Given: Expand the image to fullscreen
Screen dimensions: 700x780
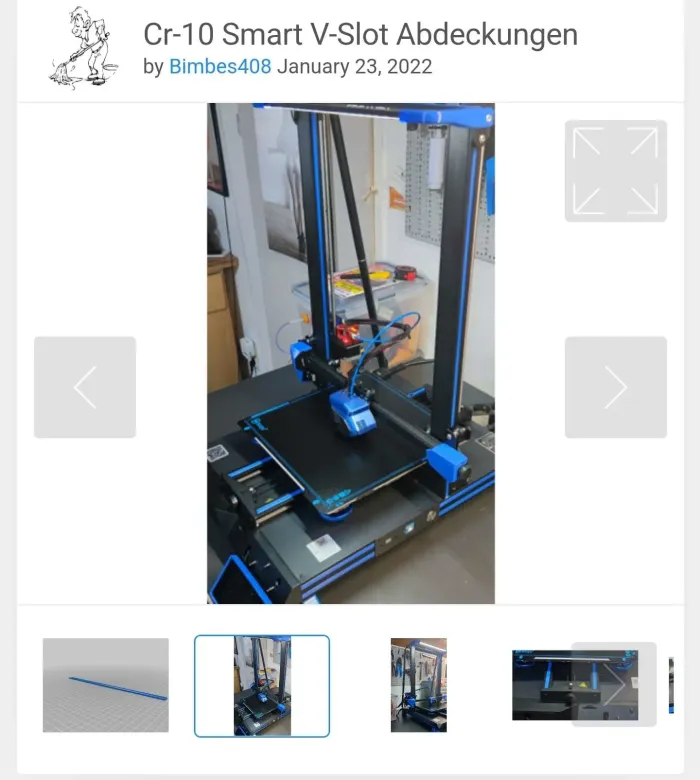Looking at the screenshot, I should pos(615,171).
